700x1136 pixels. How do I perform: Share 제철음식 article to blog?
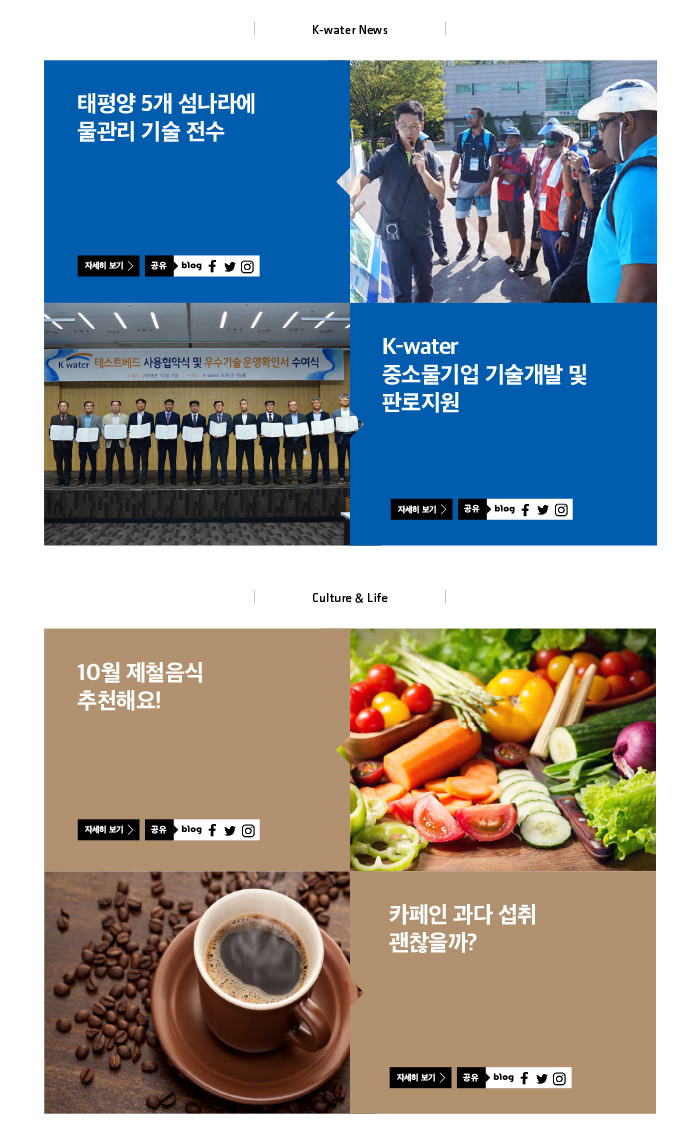coord(191,829)
